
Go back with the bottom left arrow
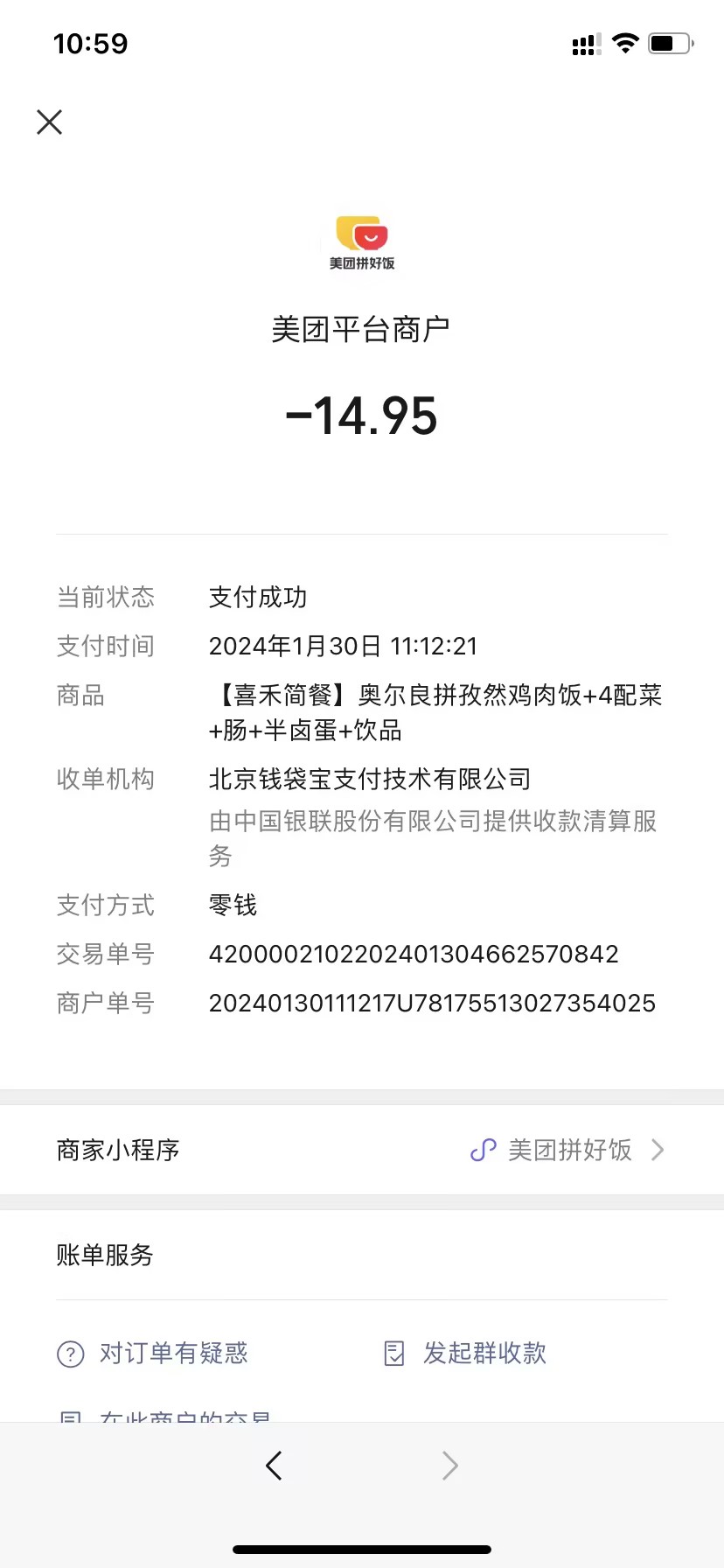pyautogui.click(x=274, y=1465)
